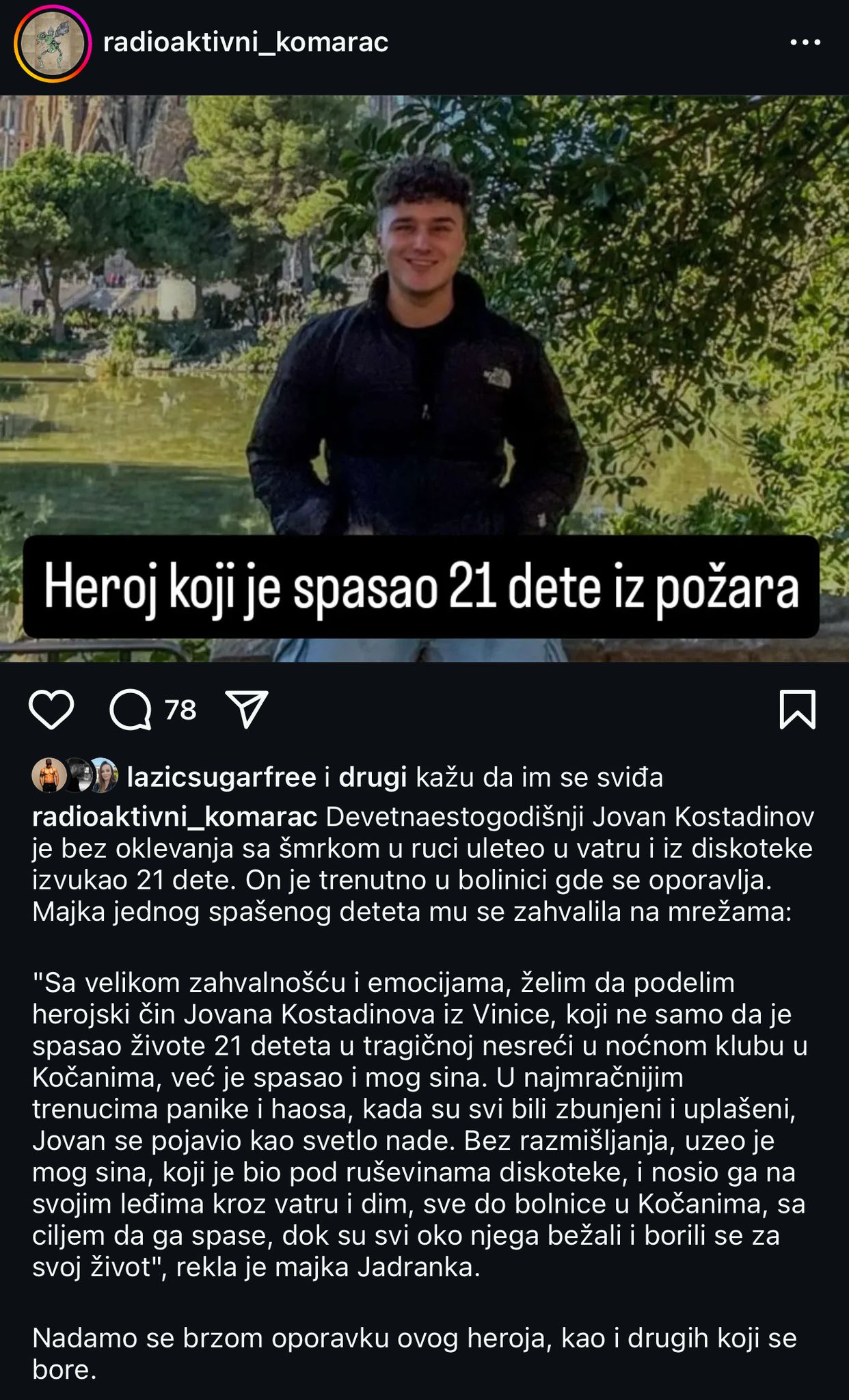This screenshot has height=1400, width=849.
Task: View the list of others who liked
Action: click(x=373, y=777)
